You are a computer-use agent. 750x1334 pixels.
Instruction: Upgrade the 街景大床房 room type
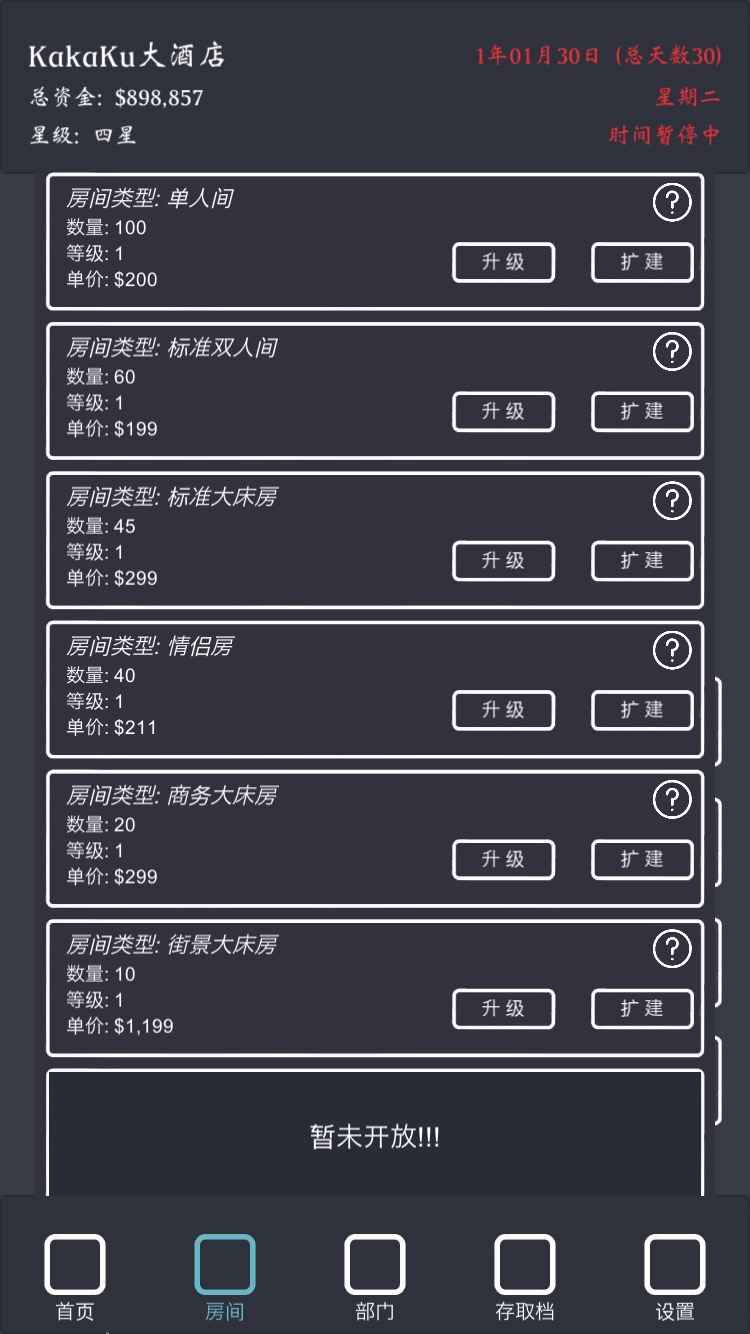click(x=503, y=1008)
